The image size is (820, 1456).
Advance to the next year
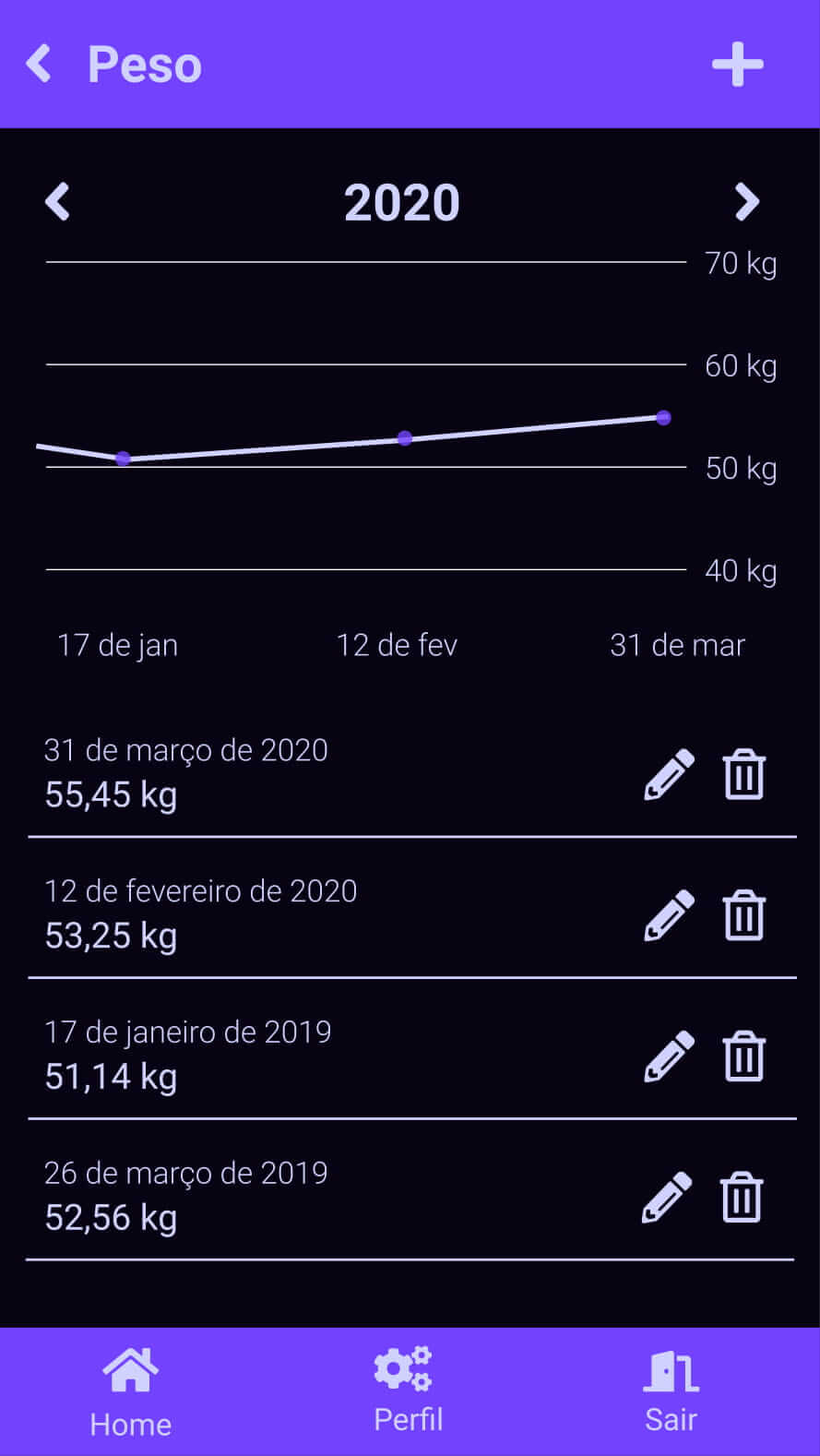pos(746,201)
